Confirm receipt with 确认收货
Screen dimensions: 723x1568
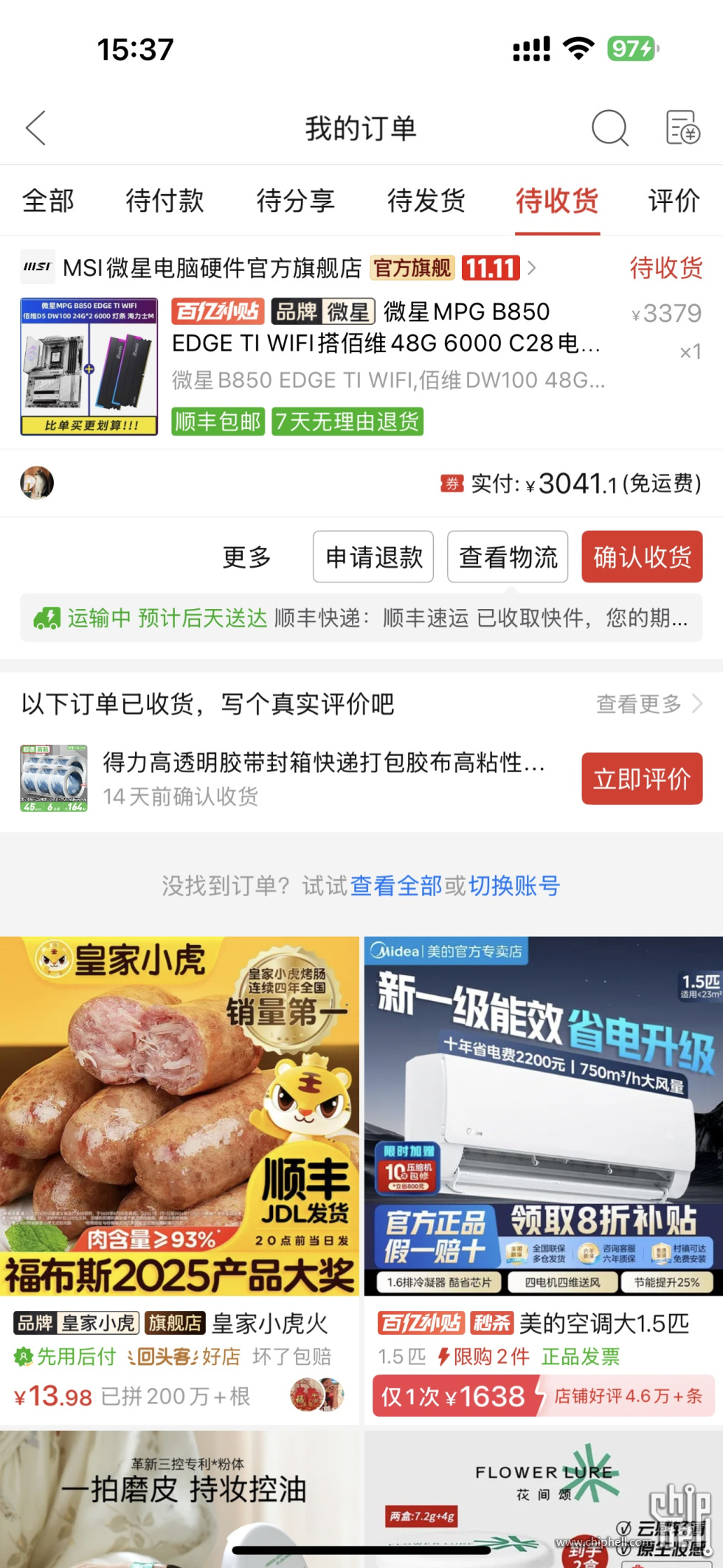[642, 557]
